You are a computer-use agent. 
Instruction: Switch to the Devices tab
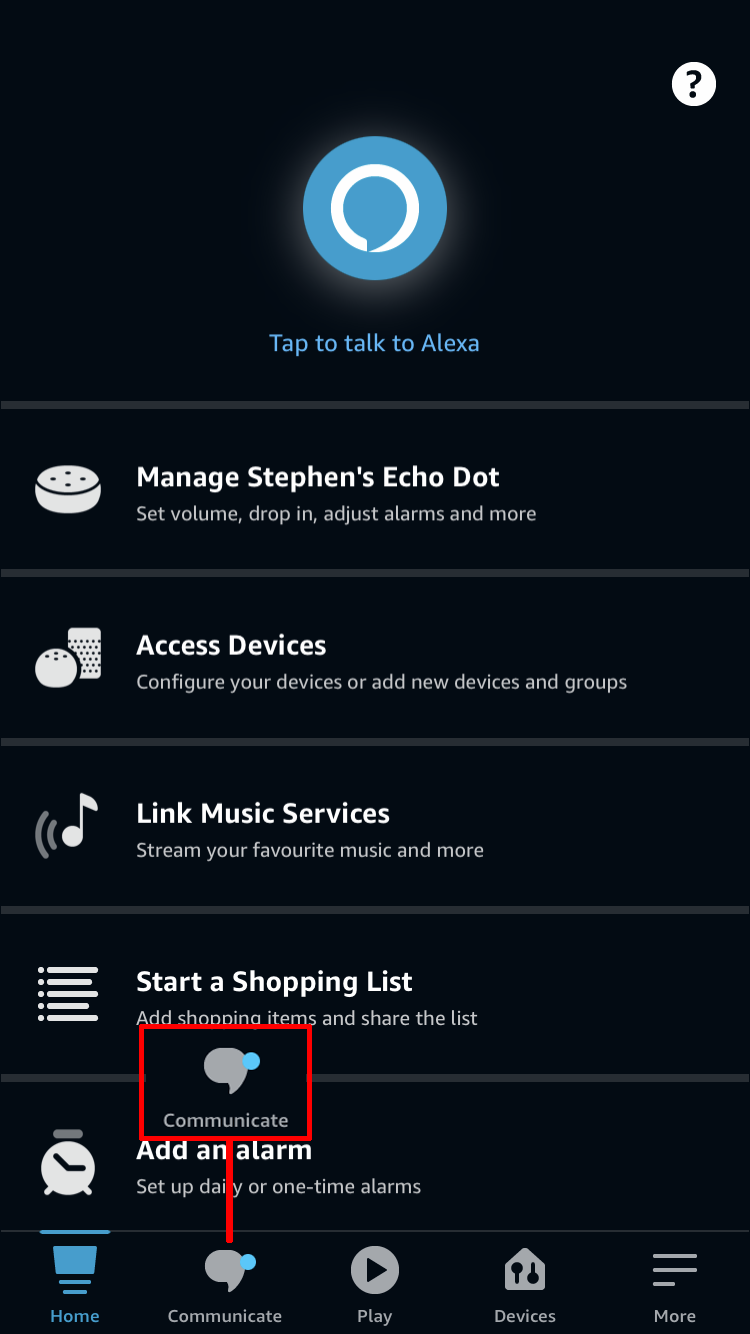pos(525,1285)
